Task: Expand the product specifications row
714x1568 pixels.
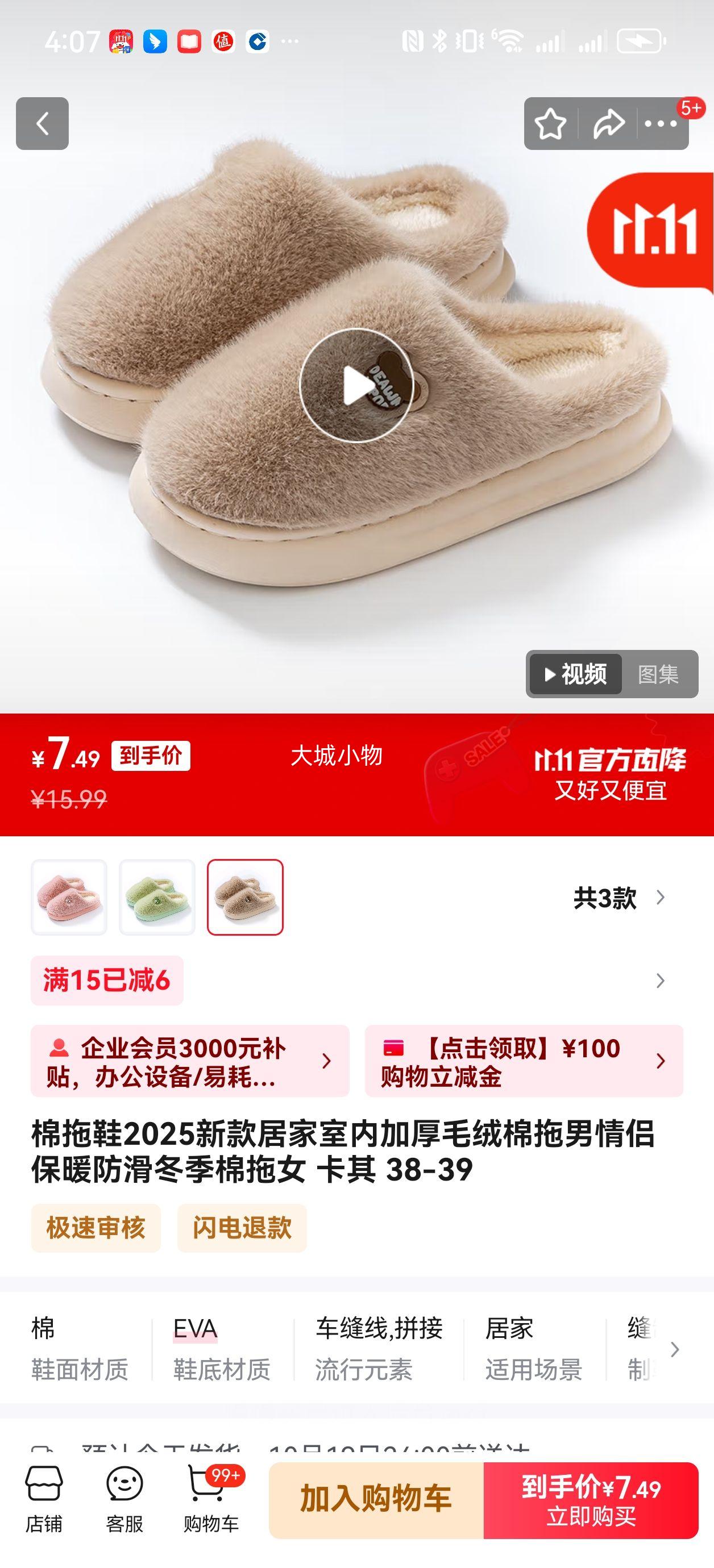Action: [x=674, y=1349]
